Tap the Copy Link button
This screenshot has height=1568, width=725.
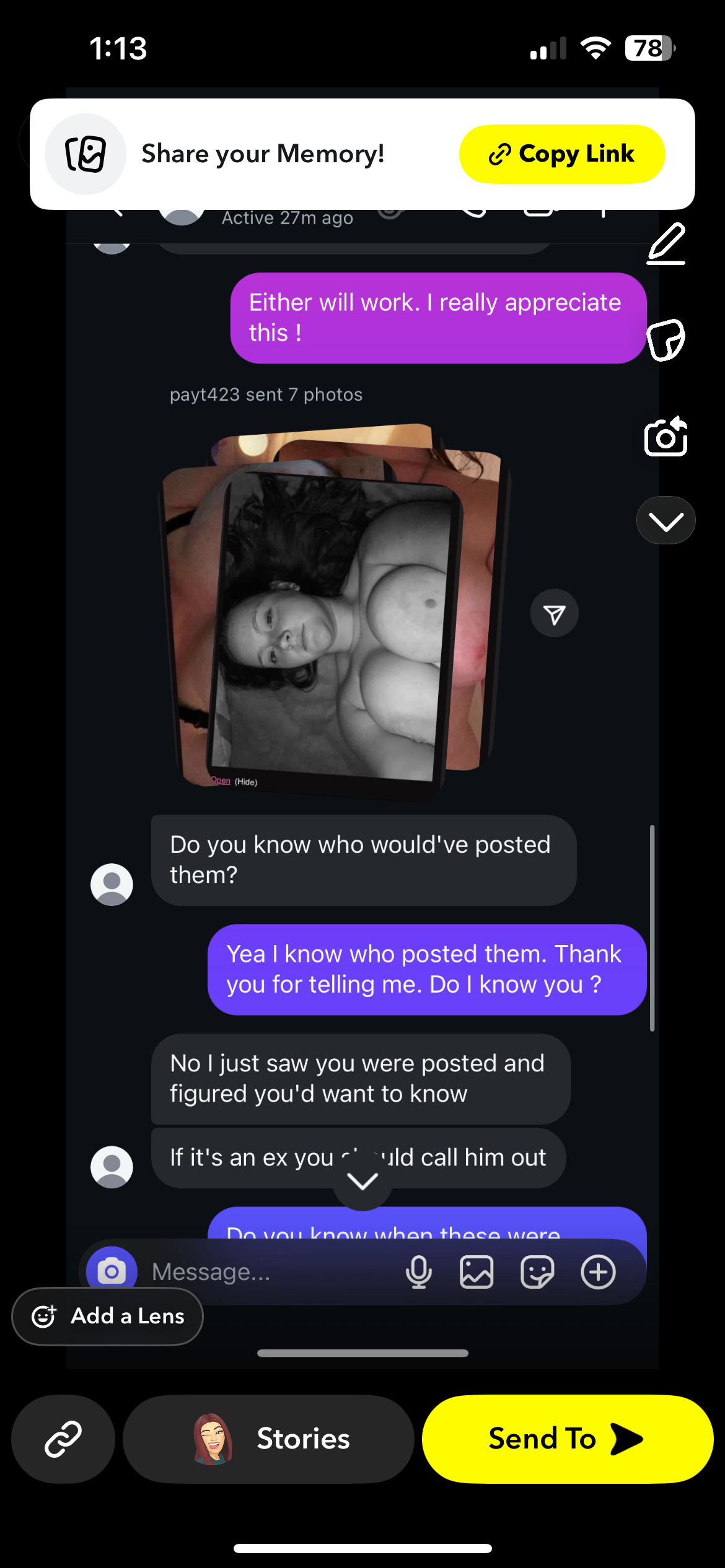pyautogui.click(x=561, y=154)
